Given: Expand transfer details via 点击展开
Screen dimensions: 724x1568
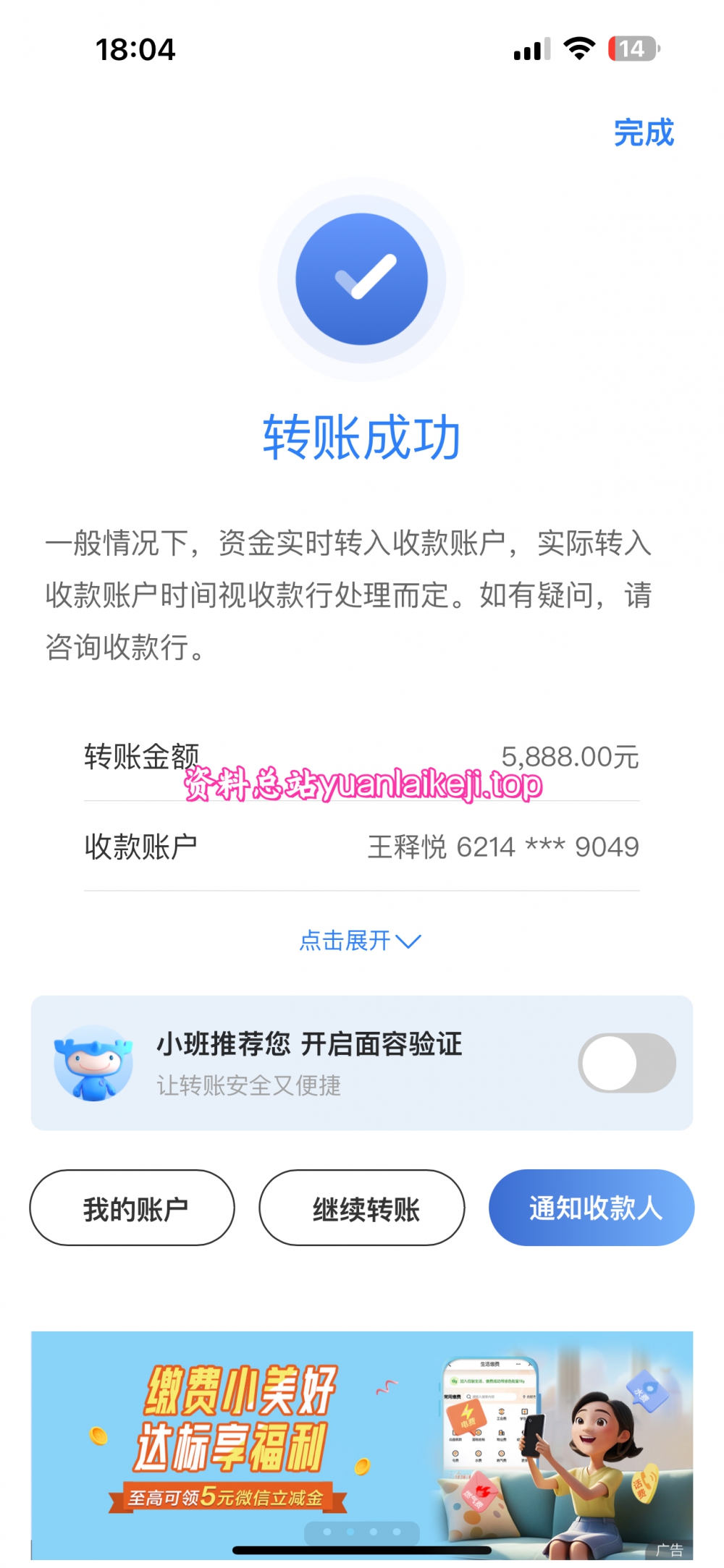Looking at the screenshot, I should (x=360, y=941).
